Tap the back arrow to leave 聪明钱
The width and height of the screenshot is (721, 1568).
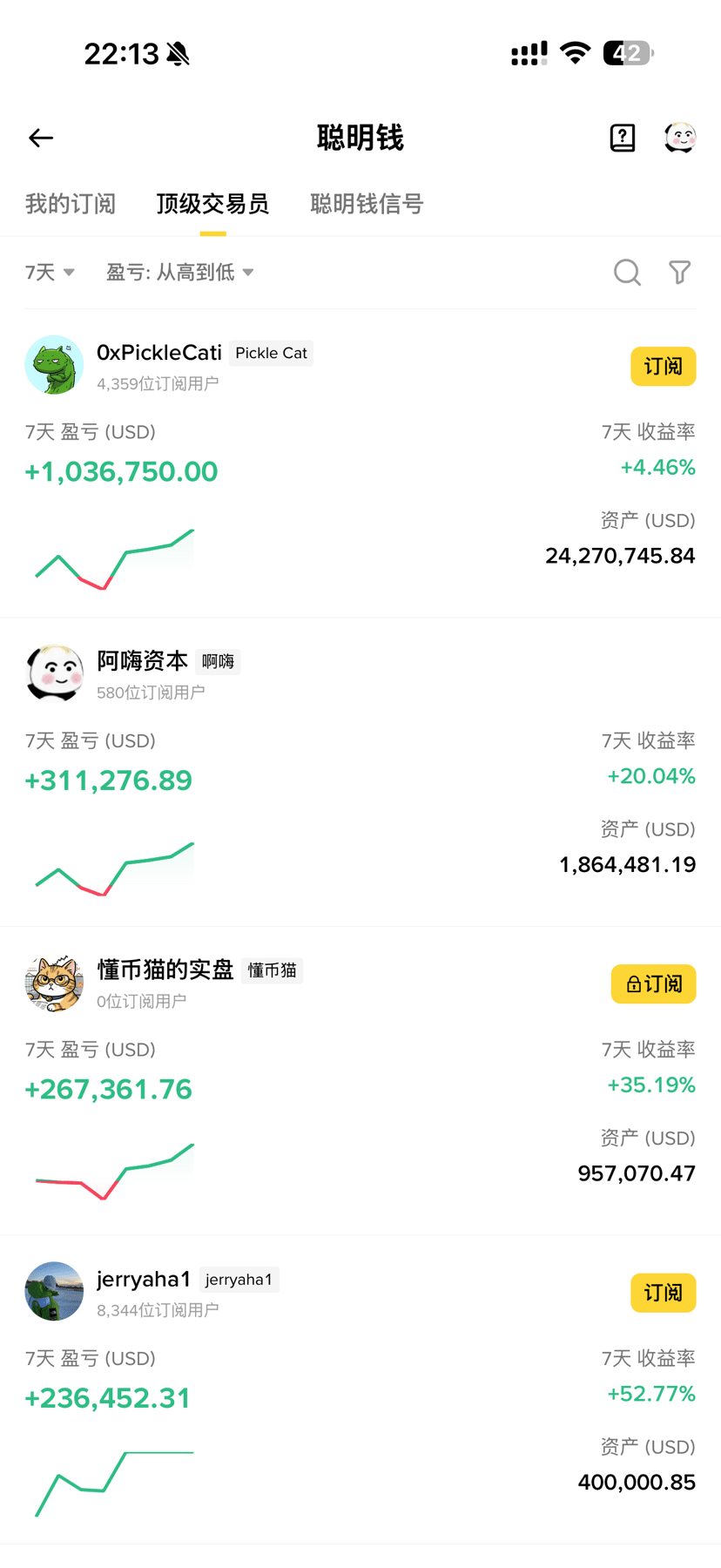click(40, 138)
